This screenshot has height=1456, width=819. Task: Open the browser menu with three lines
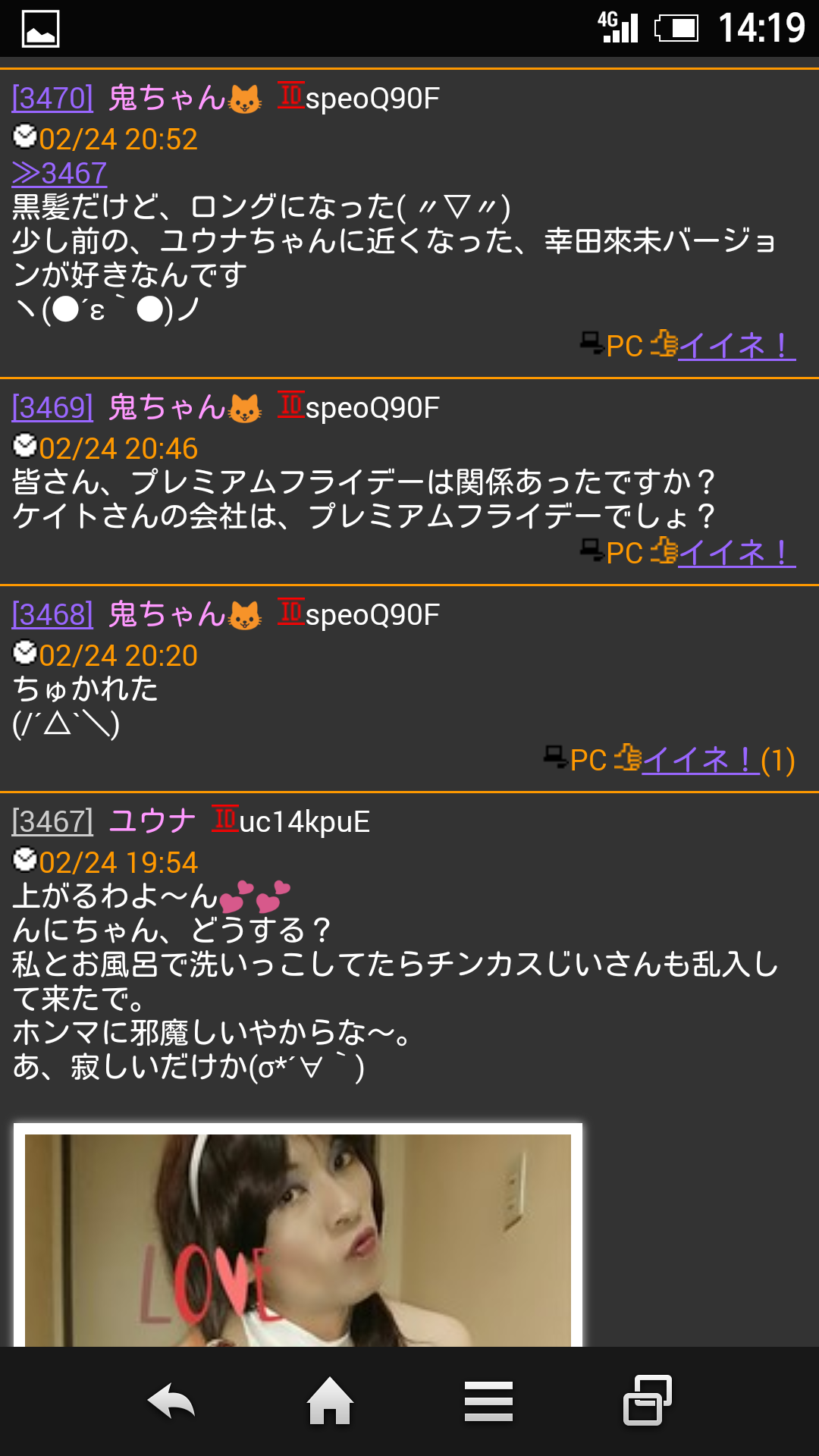pos(489,1401)
